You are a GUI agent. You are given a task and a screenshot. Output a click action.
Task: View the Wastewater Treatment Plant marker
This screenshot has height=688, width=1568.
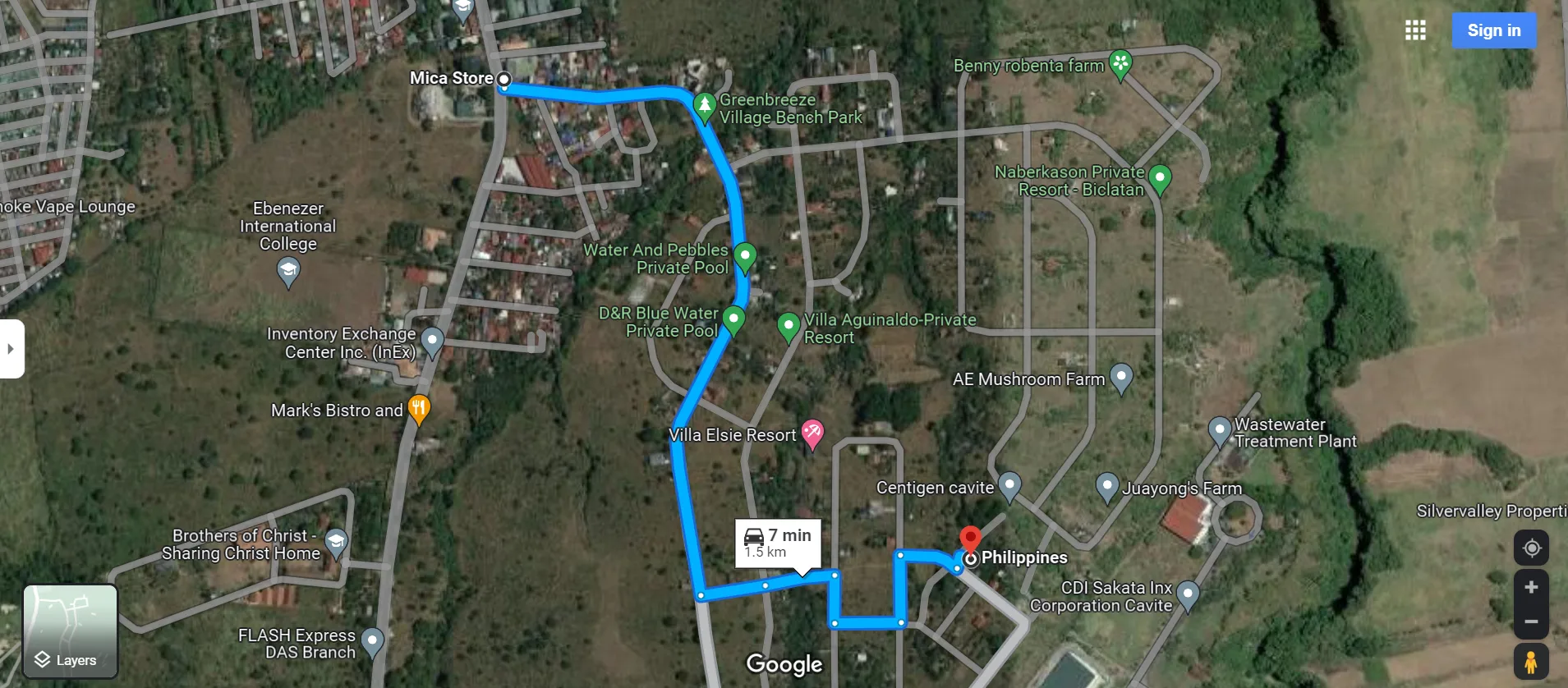click(x=1220, y=429)
